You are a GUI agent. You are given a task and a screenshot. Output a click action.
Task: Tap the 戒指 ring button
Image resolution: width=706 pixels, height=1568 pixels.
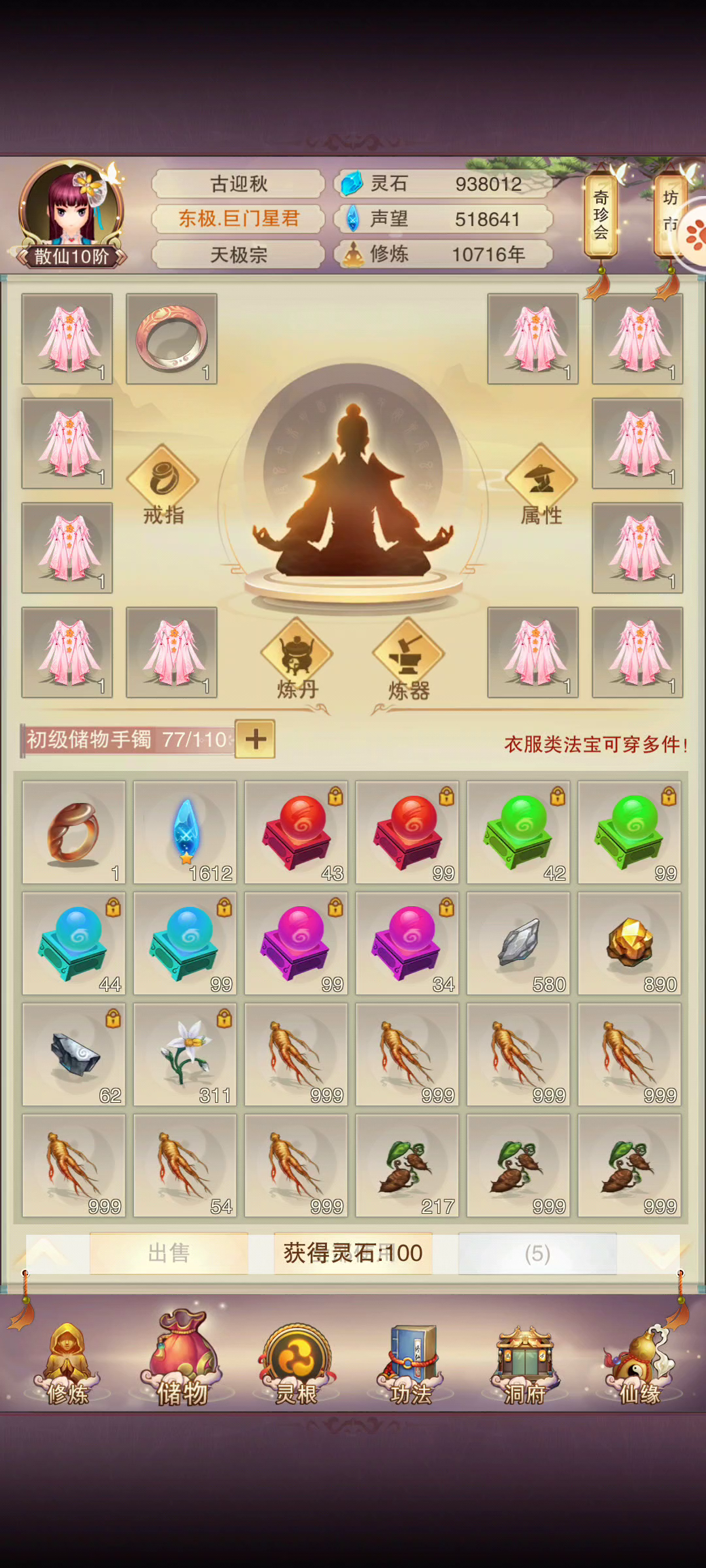pos(163,485)
